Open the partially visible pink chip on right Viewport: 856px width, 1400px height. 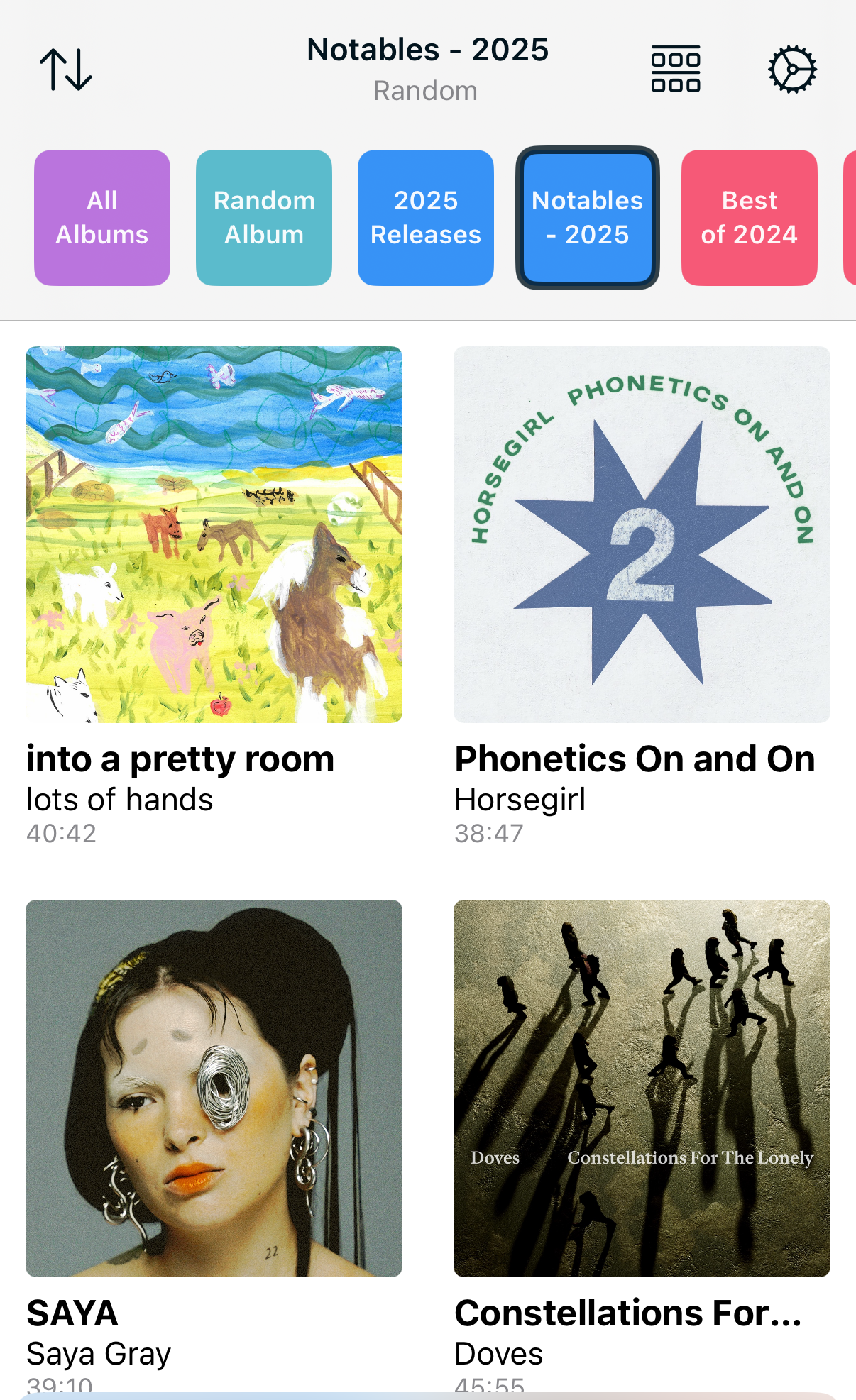click(851, 217)
